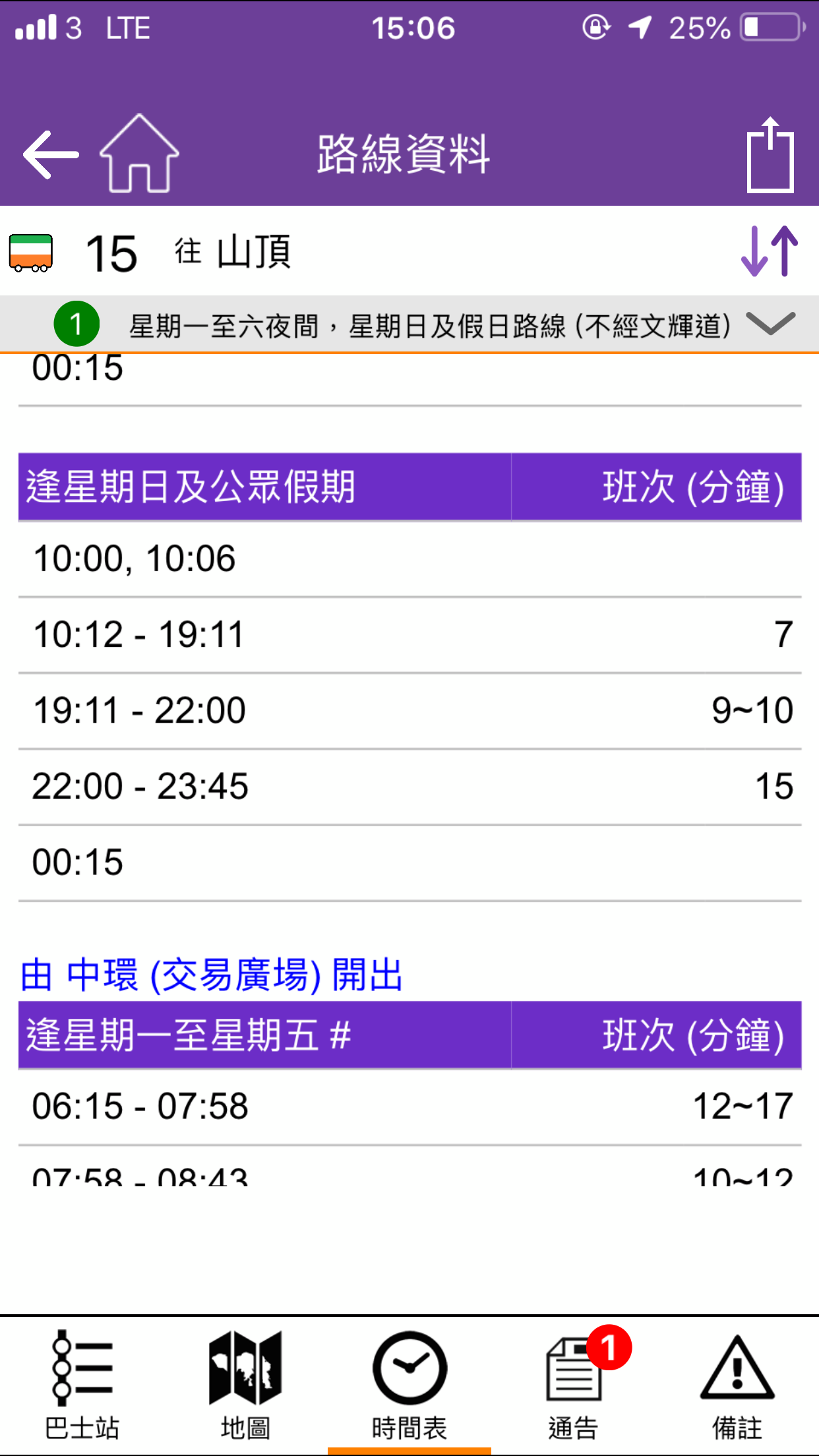This screenshot has height=1456, width=819.
Task: Go back using the arrow icon
Action: pos(51,154)
